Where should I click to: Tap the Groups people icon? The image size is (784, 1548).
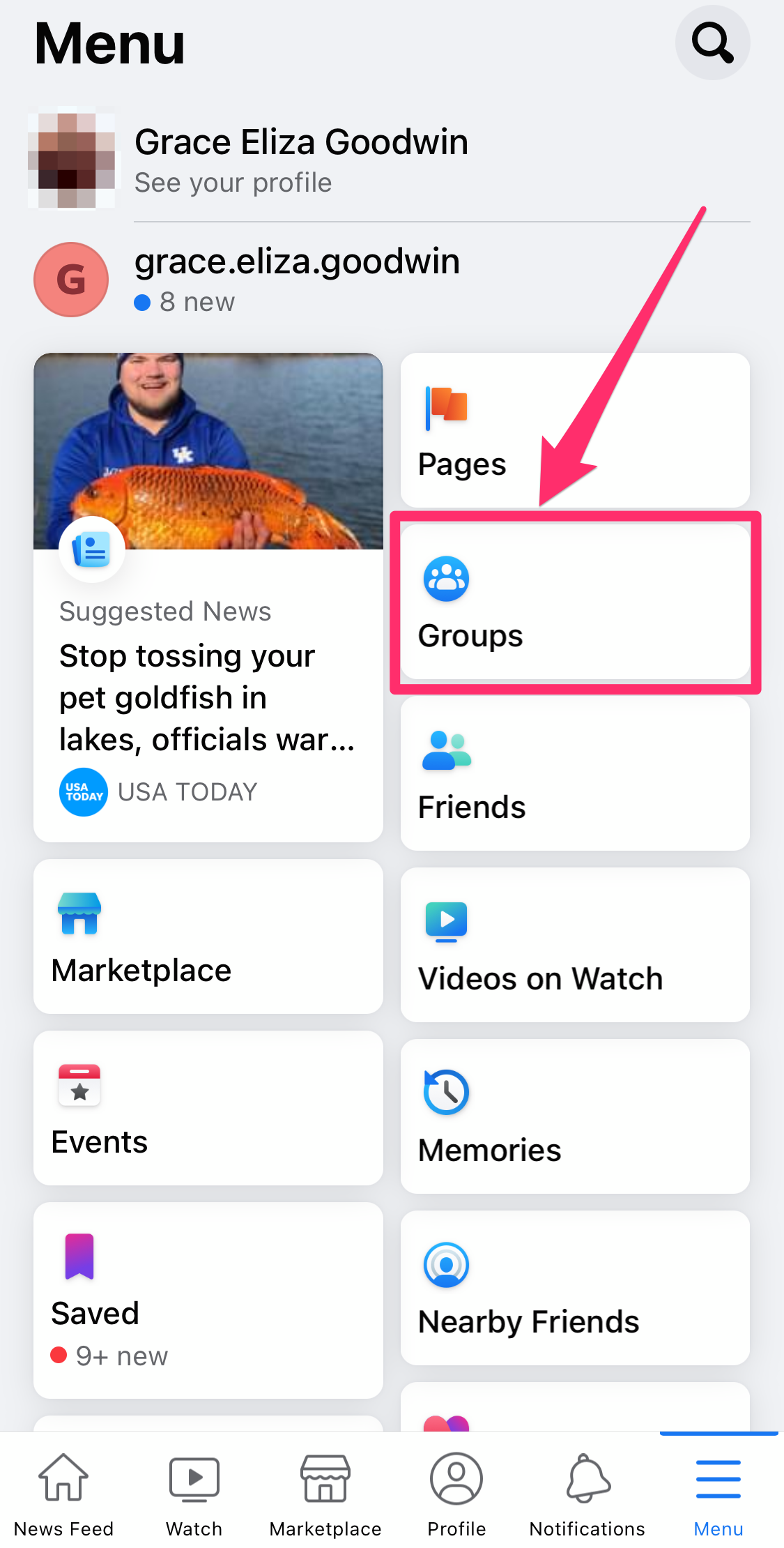[x=445, y=579]
